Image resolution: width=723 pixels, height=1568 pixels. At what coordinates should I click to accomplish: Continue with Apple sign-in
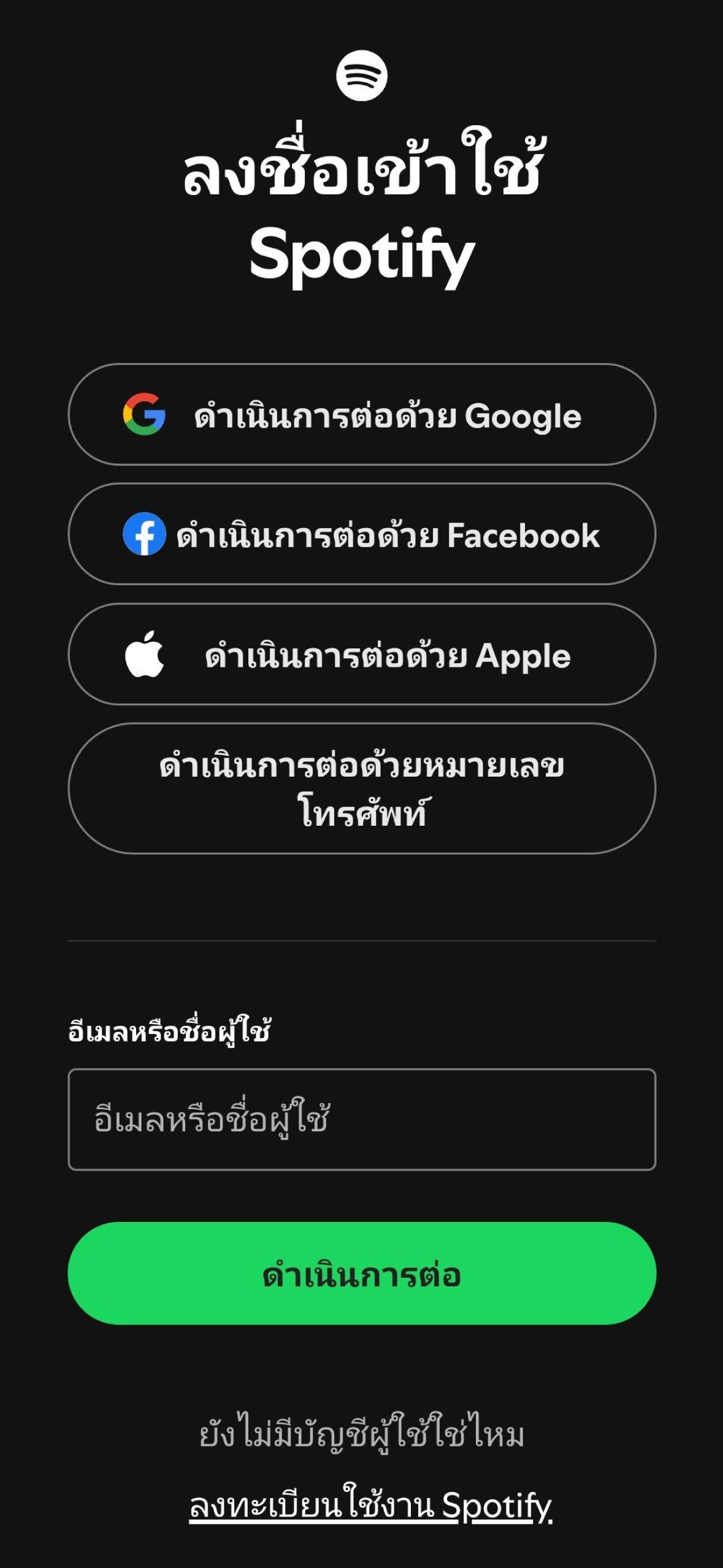point(361,655)
